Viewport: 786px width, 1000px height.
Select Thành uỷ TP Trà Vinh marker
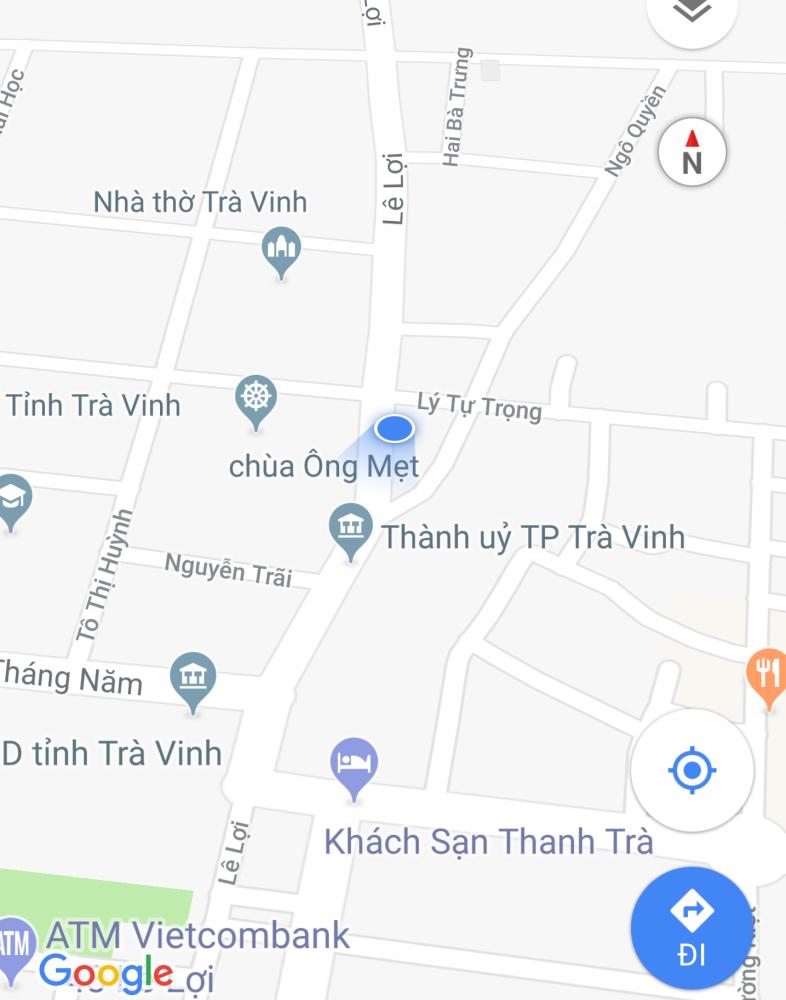click(350, 527)
